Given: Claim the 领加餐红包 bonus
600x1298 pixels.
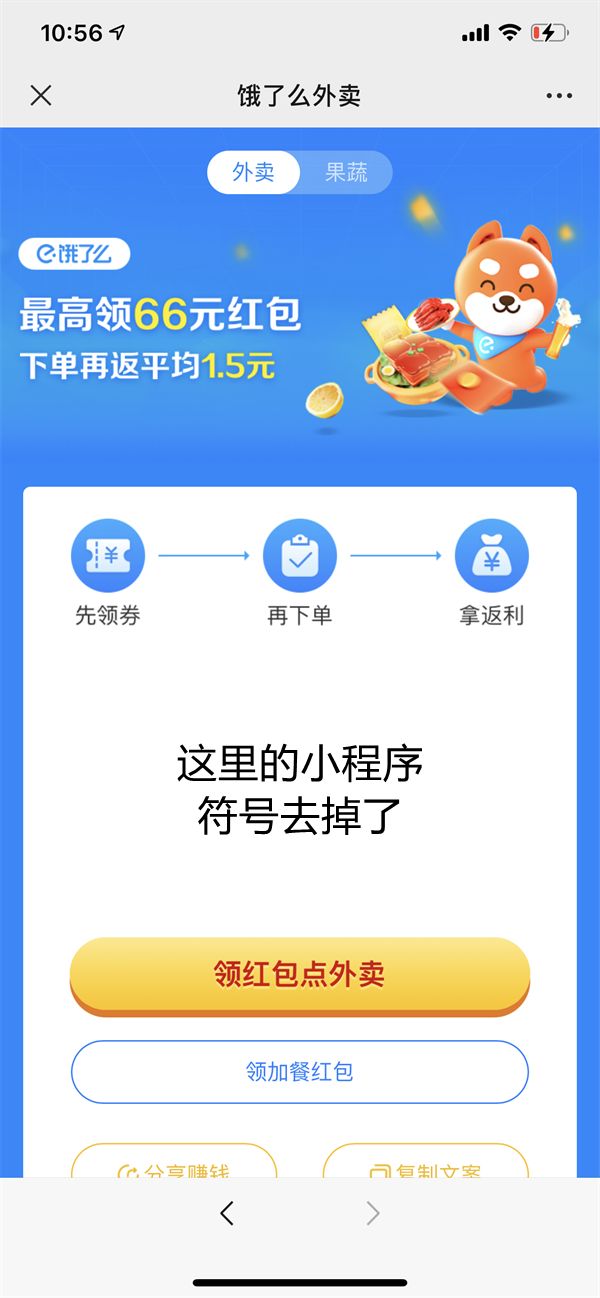Looking at the screenshot, I should click(x=299, y=1072).
